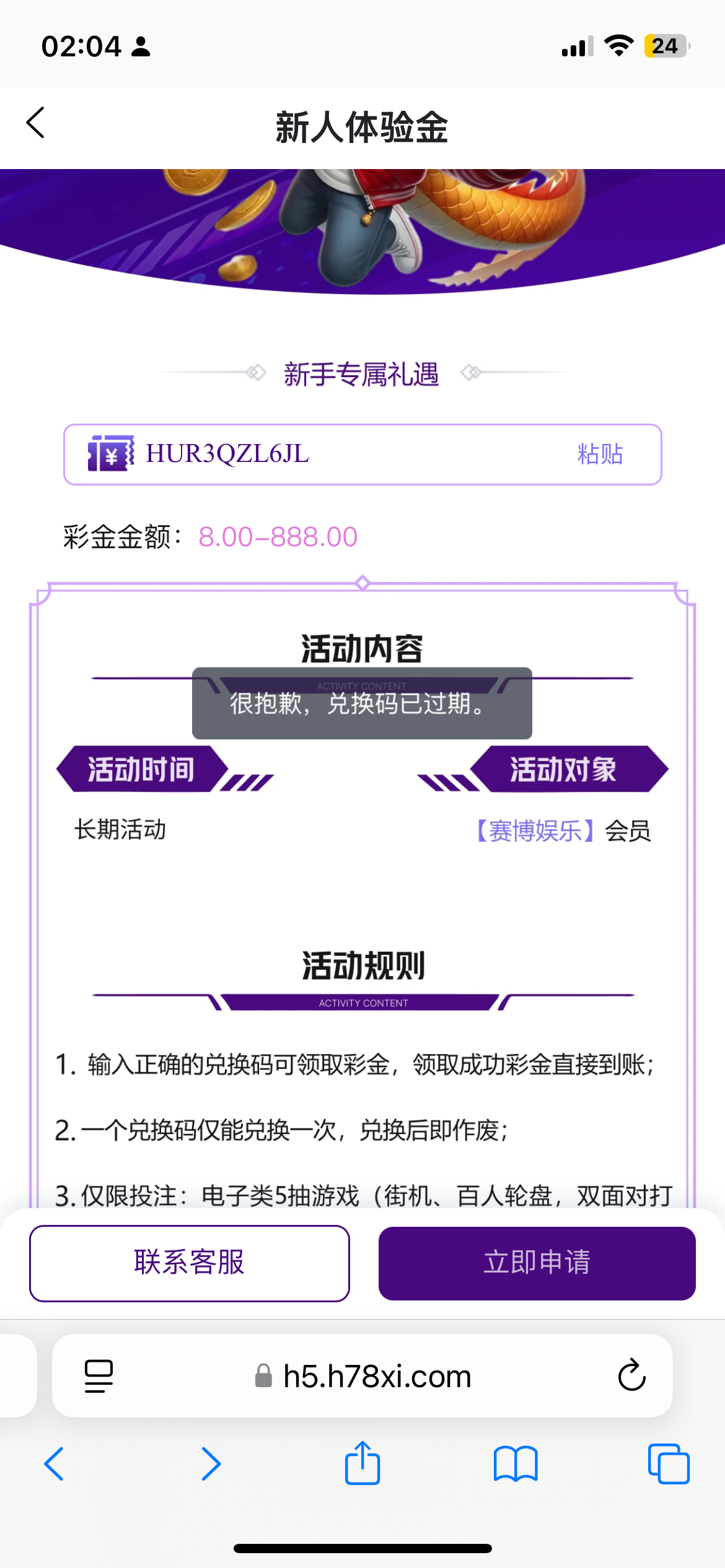Show all open Safari tabs

669,1464
